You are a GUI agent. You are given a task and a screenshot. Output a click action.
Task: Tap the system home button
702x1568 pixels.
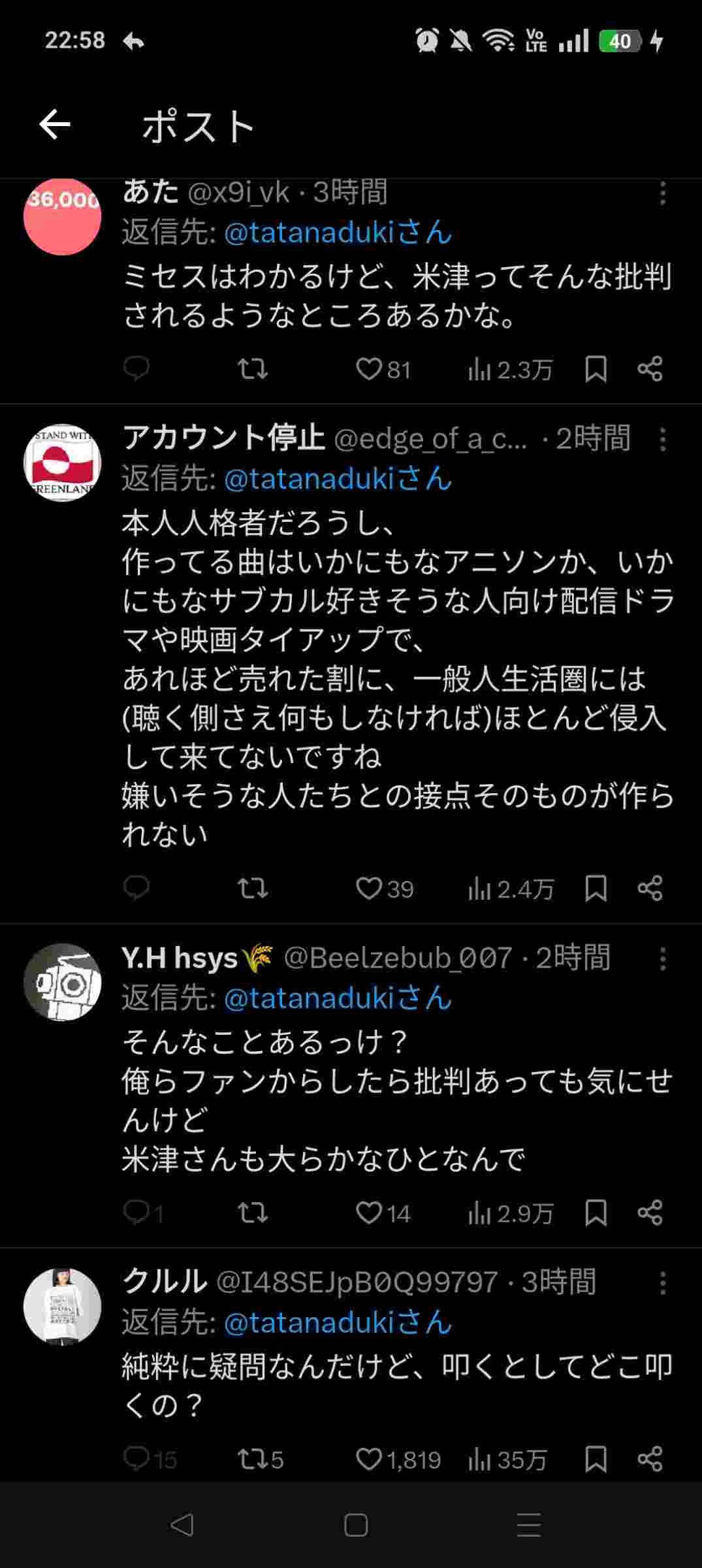click(356, 1526)
